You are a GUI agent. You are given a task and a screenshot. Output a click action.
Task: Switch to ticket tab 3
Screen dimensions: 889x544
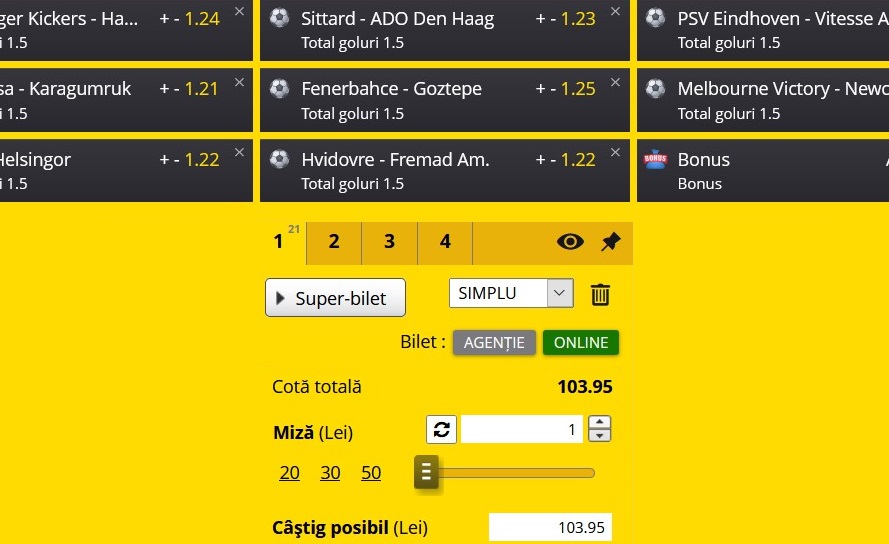tap(389, 242)
